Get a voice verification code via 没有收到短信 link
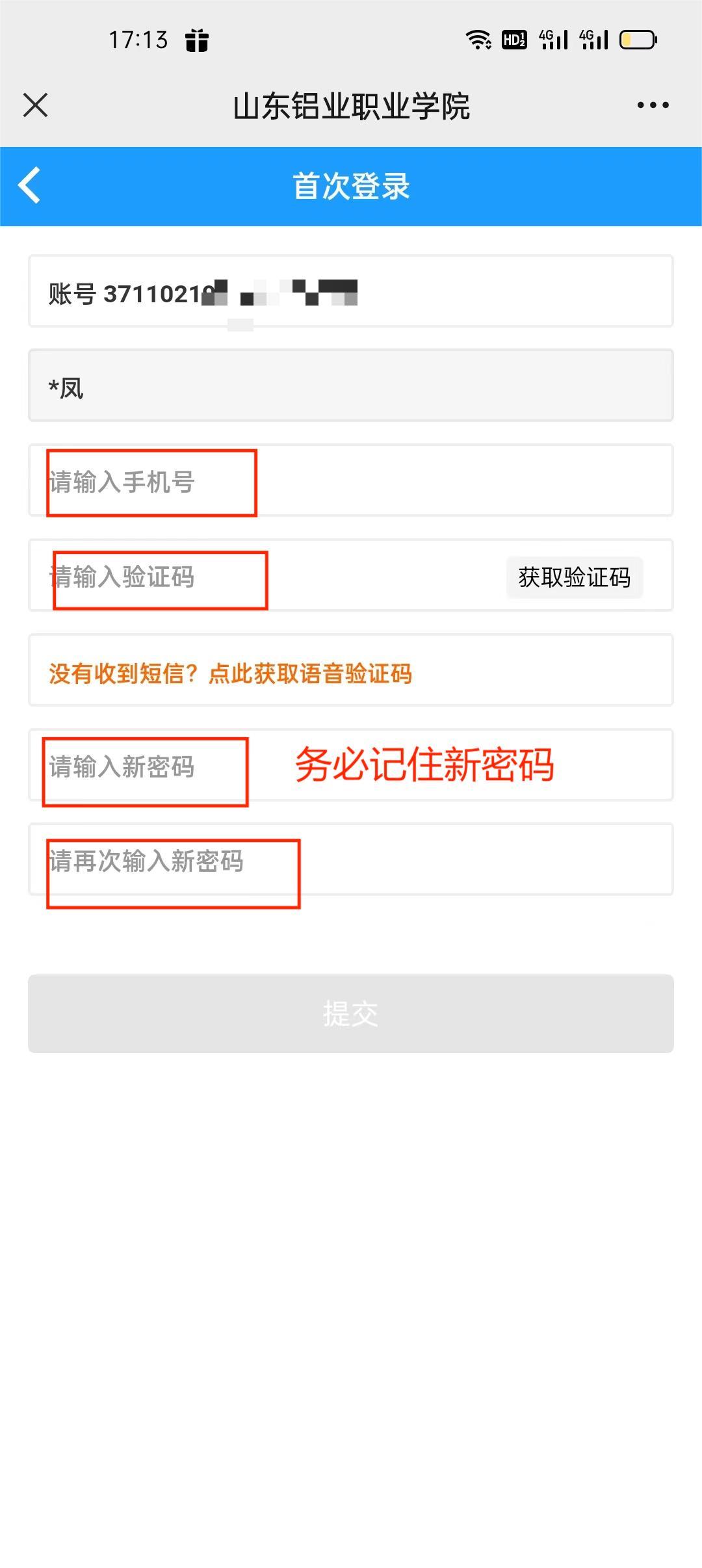702x1568 pixels. pos(231,673)
